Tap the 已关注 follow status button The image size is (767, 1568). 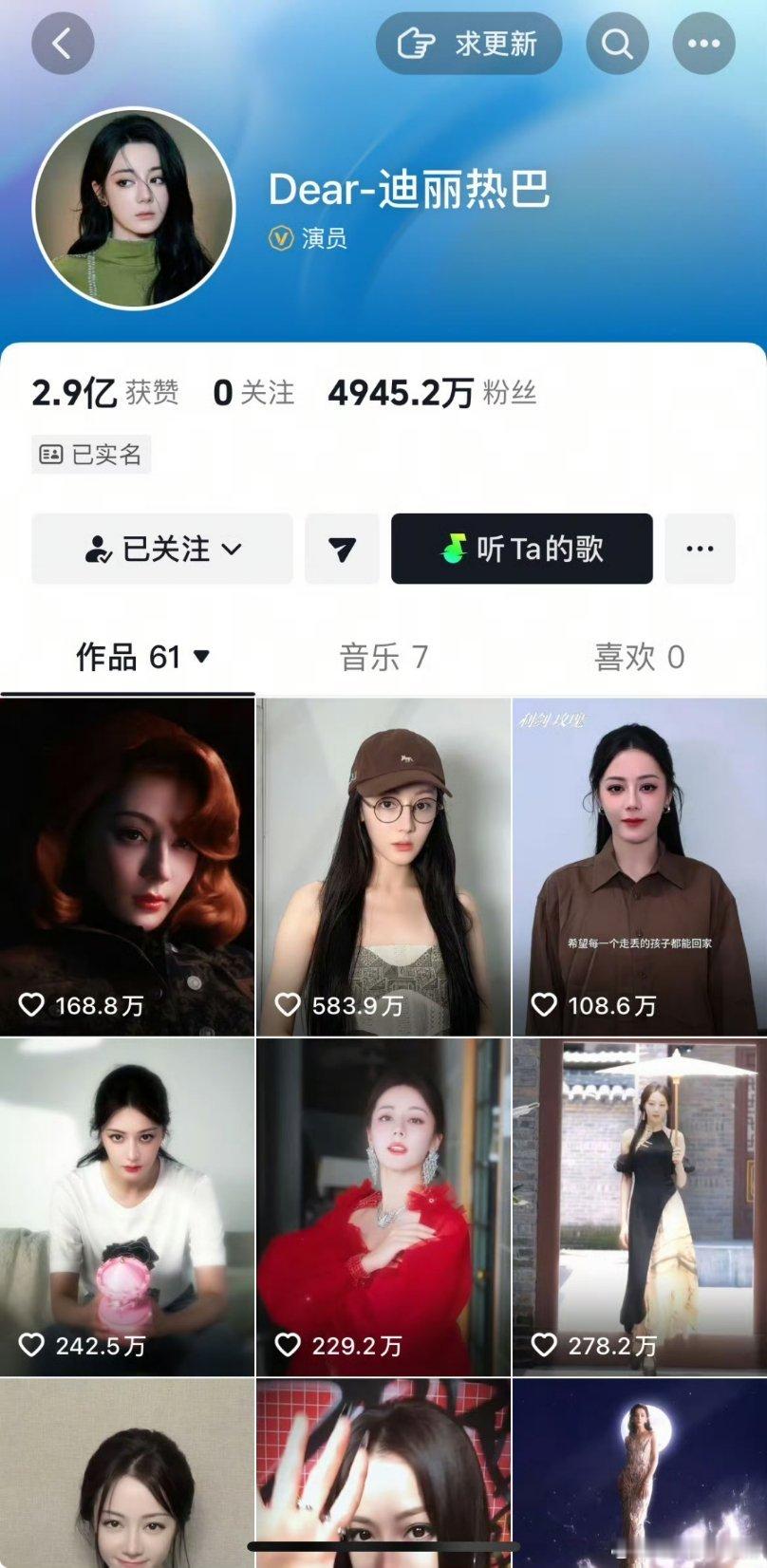pyautogui.click(x=162, y=549)
